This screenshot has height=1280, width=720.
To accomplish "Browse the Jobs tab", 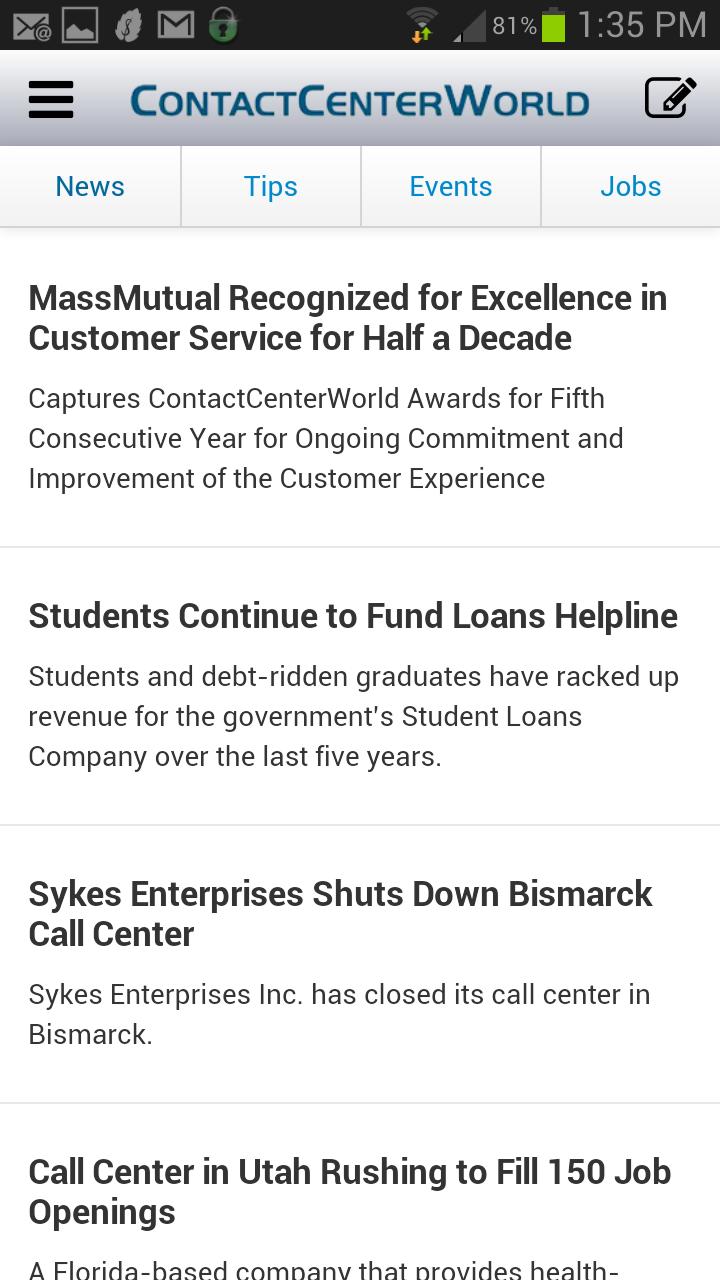I will pyautogui.click(x=630, y=186).
